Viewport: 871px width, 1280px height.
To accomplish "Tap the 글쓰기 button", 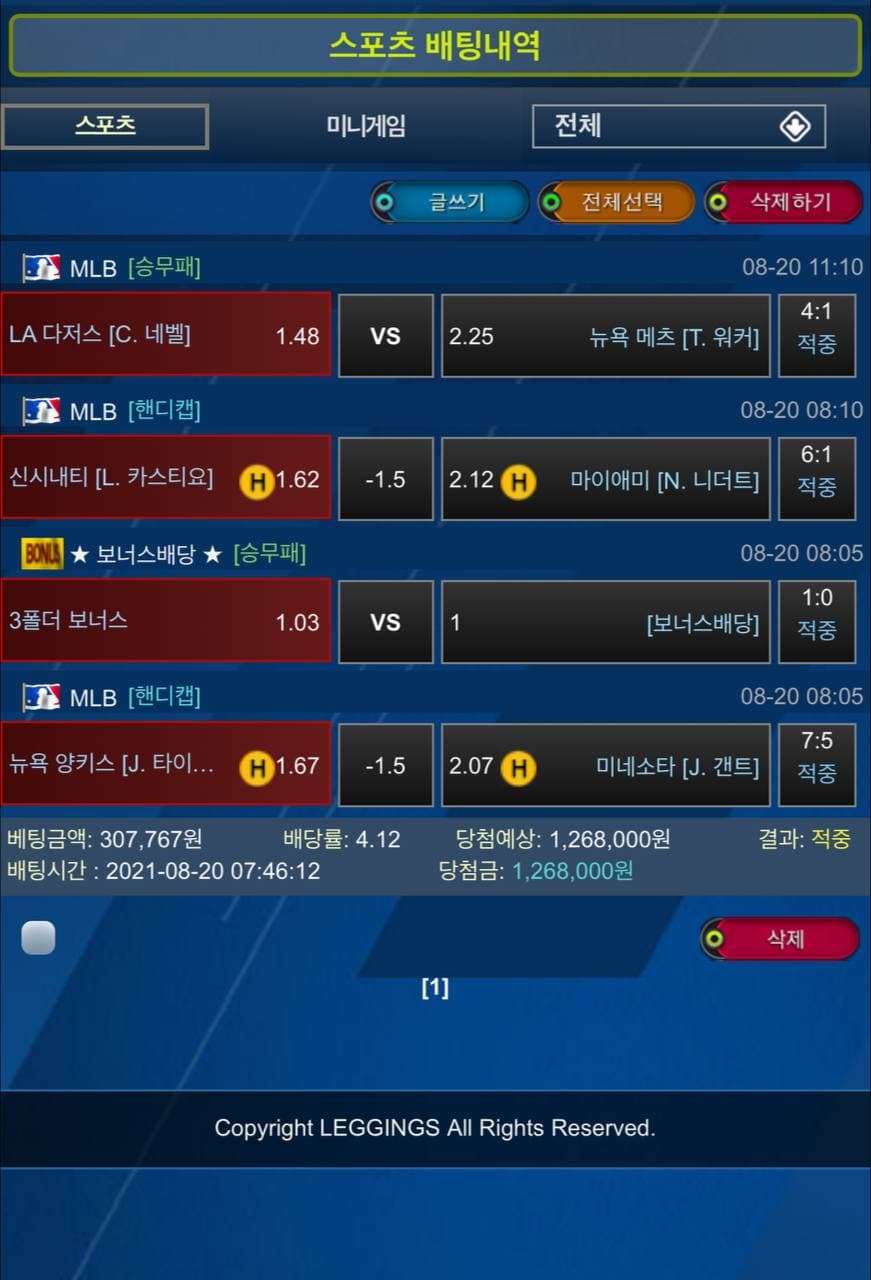I will 449,202.
